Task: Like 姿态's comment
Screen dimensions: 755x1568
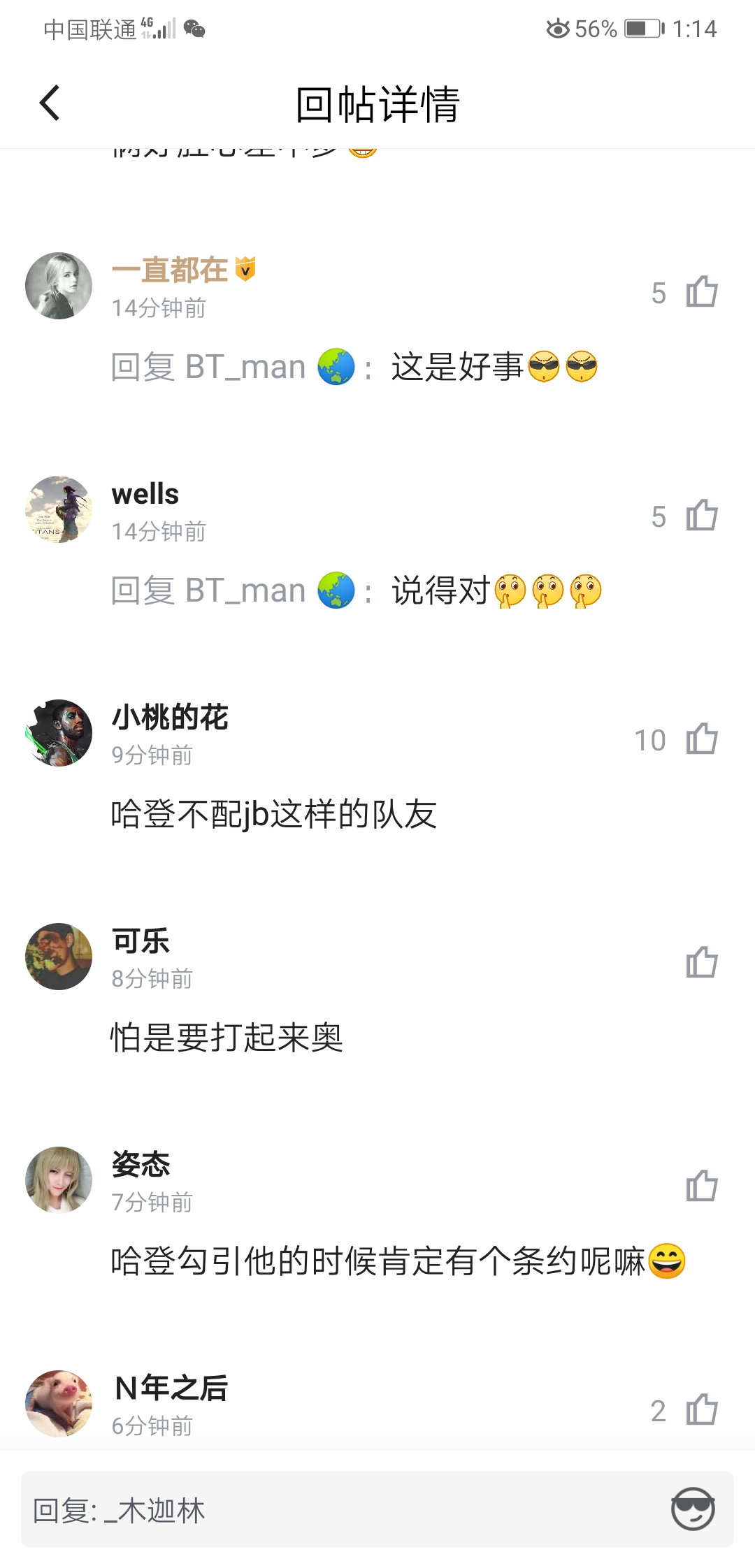Action: (x=701, y=1186)
